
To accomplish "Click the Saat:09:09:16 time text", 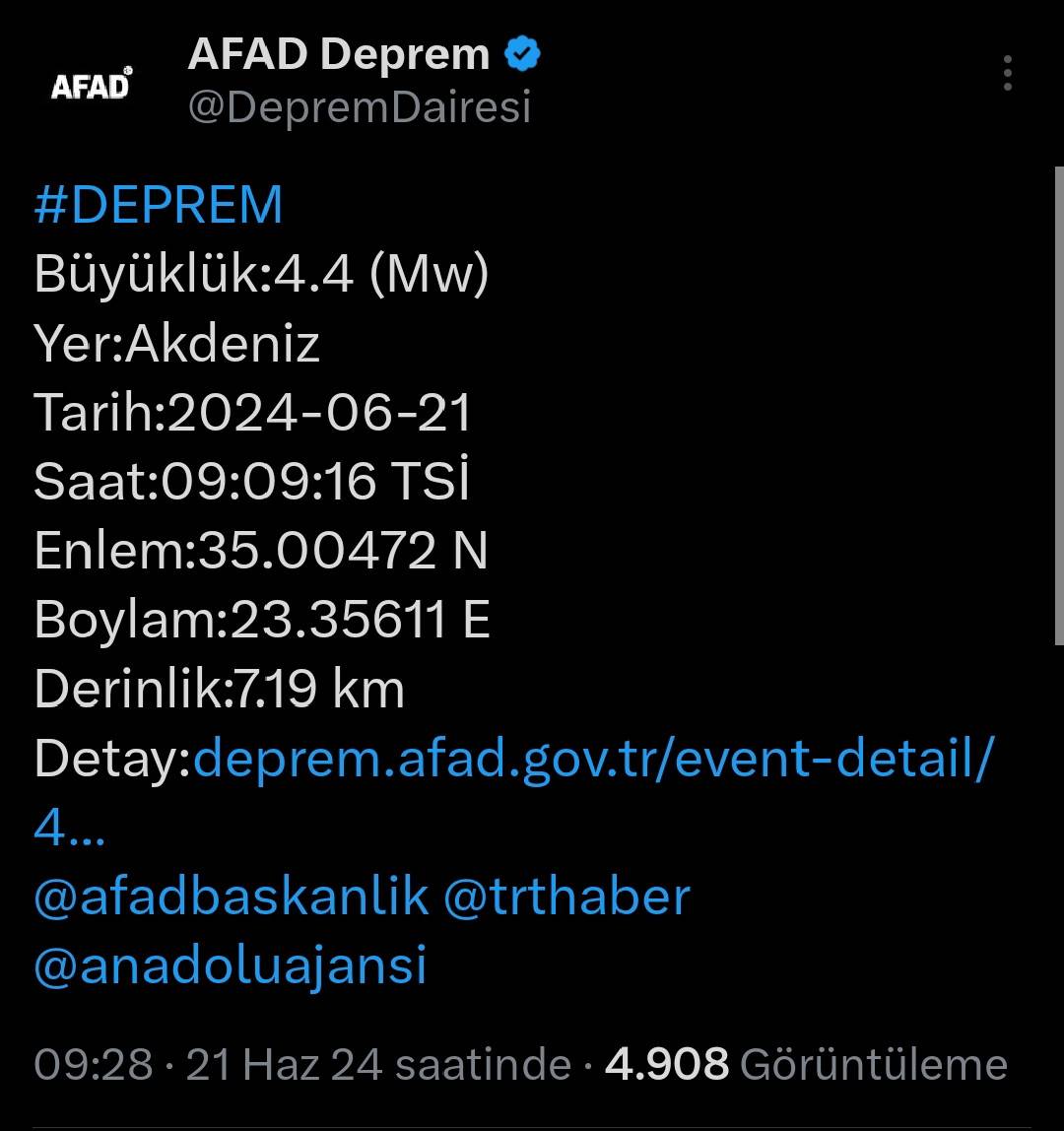I will click(251, 482).
